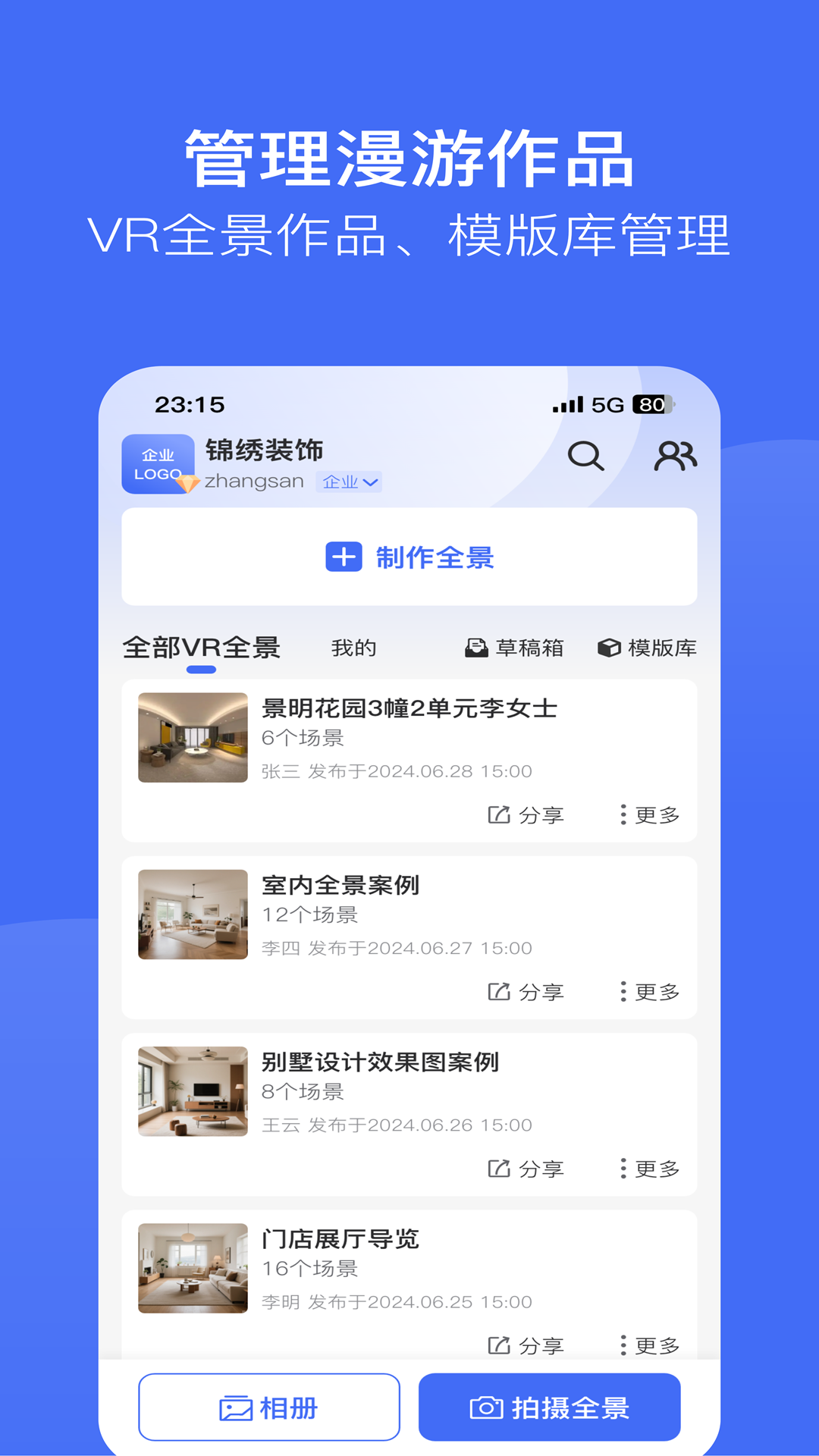Select the 全部VR全景 tab
Screen dimensions: 819x1456
click(200, 647)
